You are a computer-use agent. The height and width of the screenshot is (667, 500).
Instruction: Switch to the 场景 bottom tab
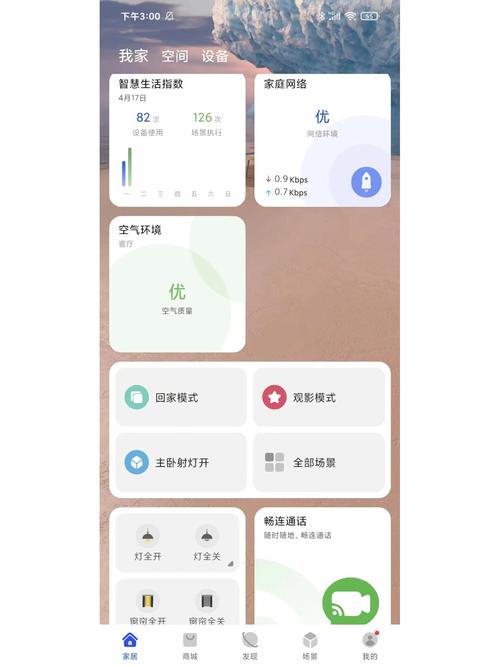[310, 646]
